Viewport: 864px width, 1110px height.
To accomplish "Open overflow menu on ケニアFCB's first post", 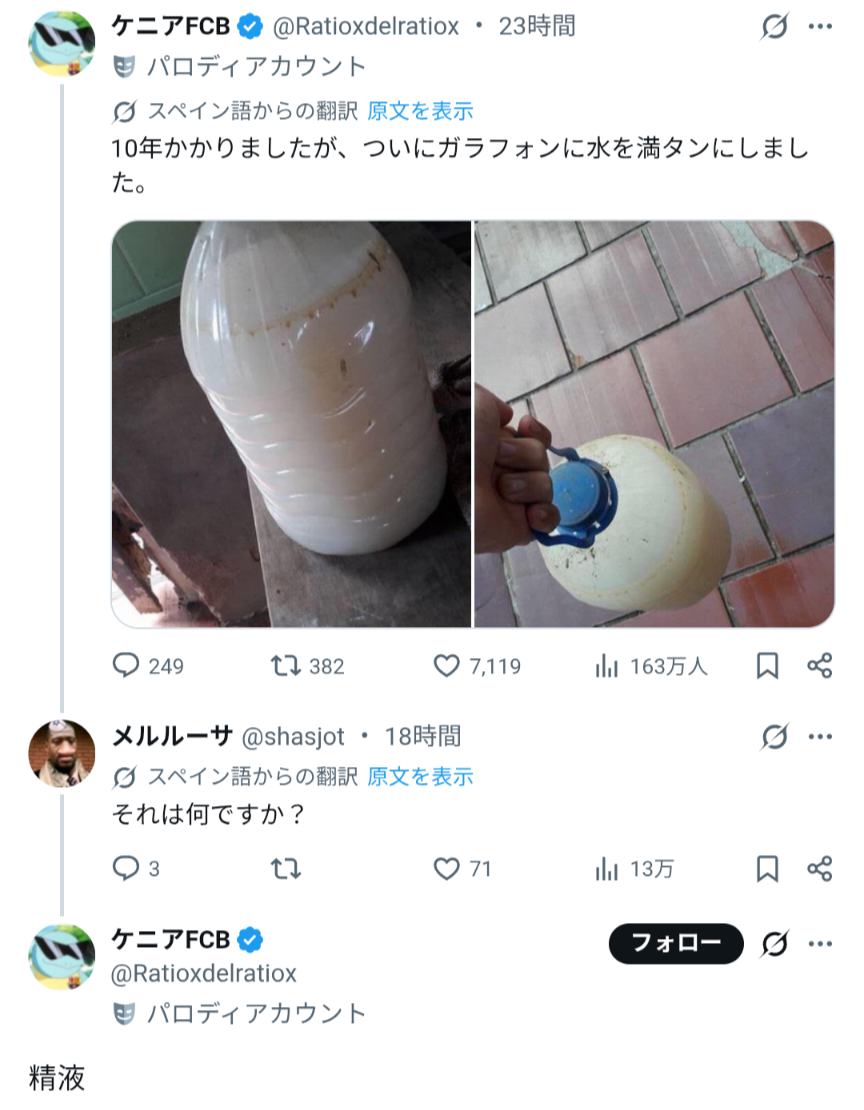I will pyautogui.click(x=820, y=27).
